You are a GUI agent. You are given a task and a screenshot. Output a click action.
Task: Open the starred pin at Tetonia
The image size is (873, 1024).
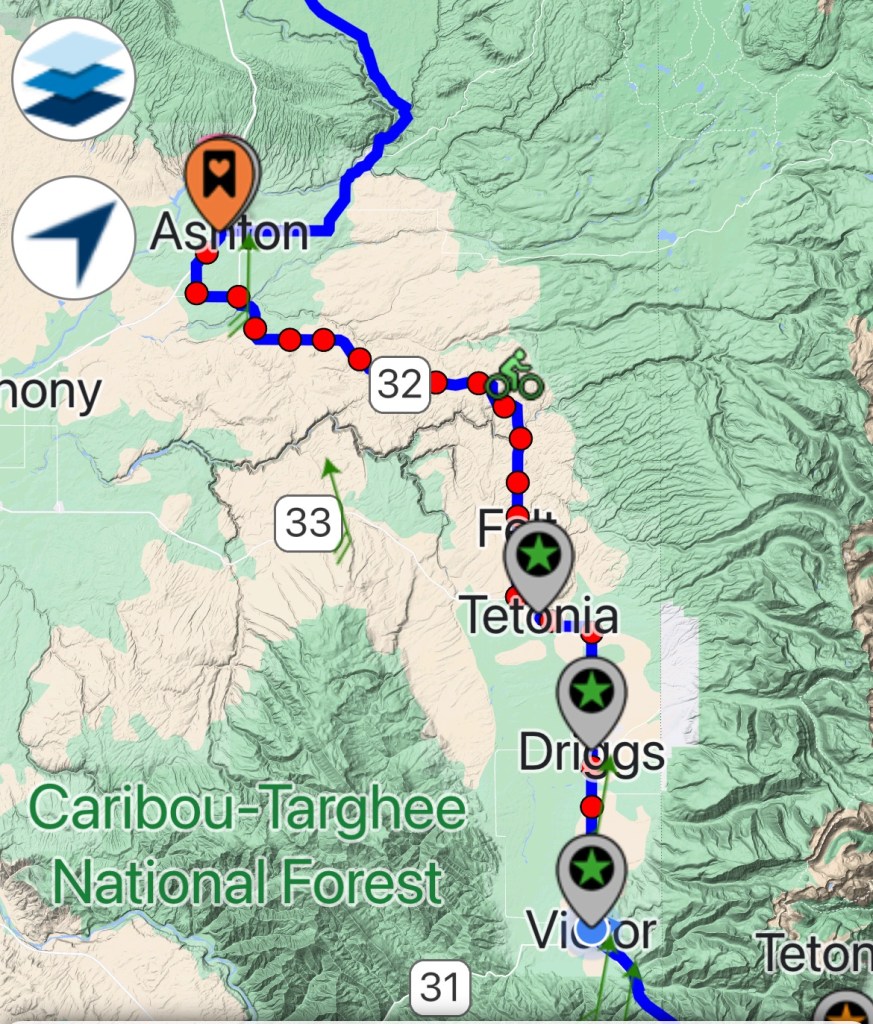pyautogui.click(x=539, y=562)
